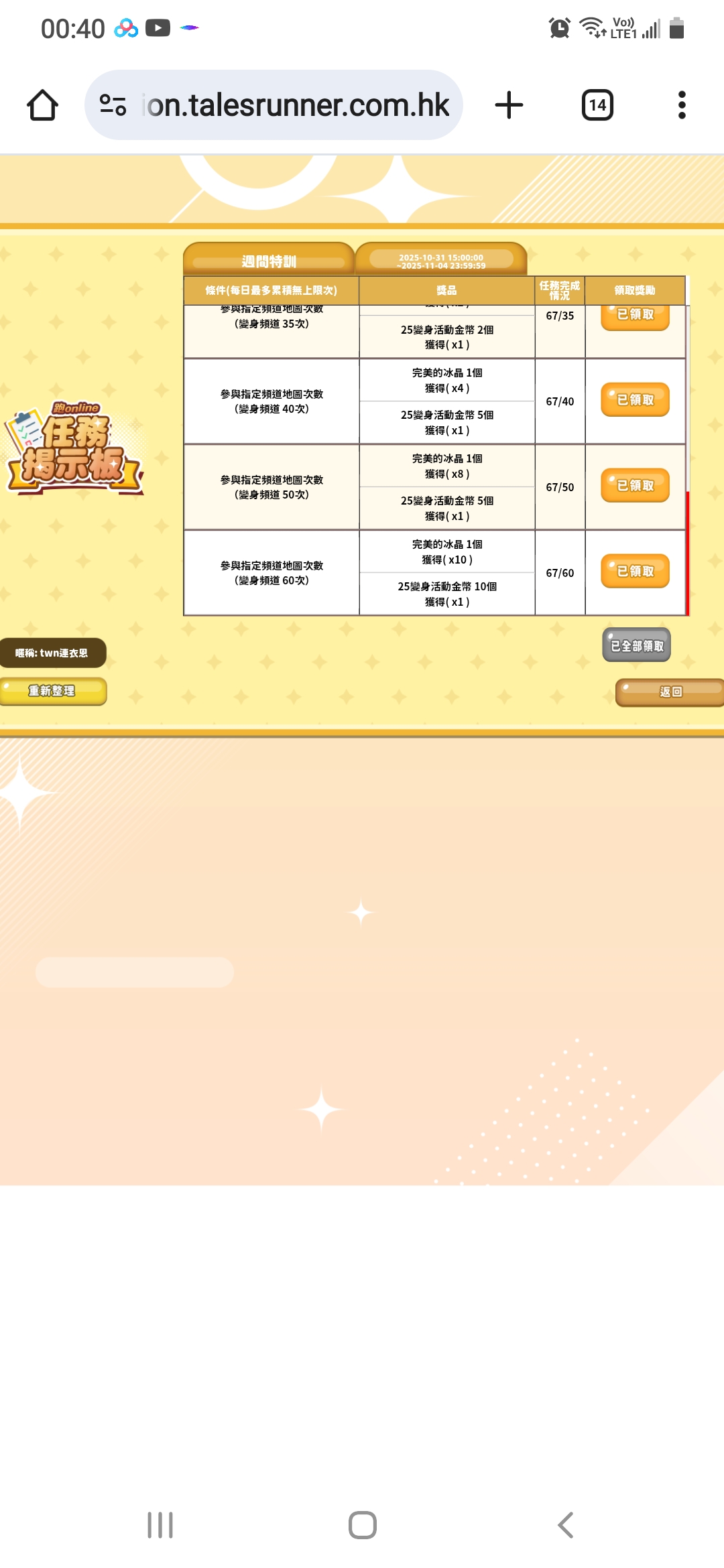The height and width of the screenshot is (1568, 724).
Task: Tap 已領取 button for the 50次 mission
Action: (635, 486)
